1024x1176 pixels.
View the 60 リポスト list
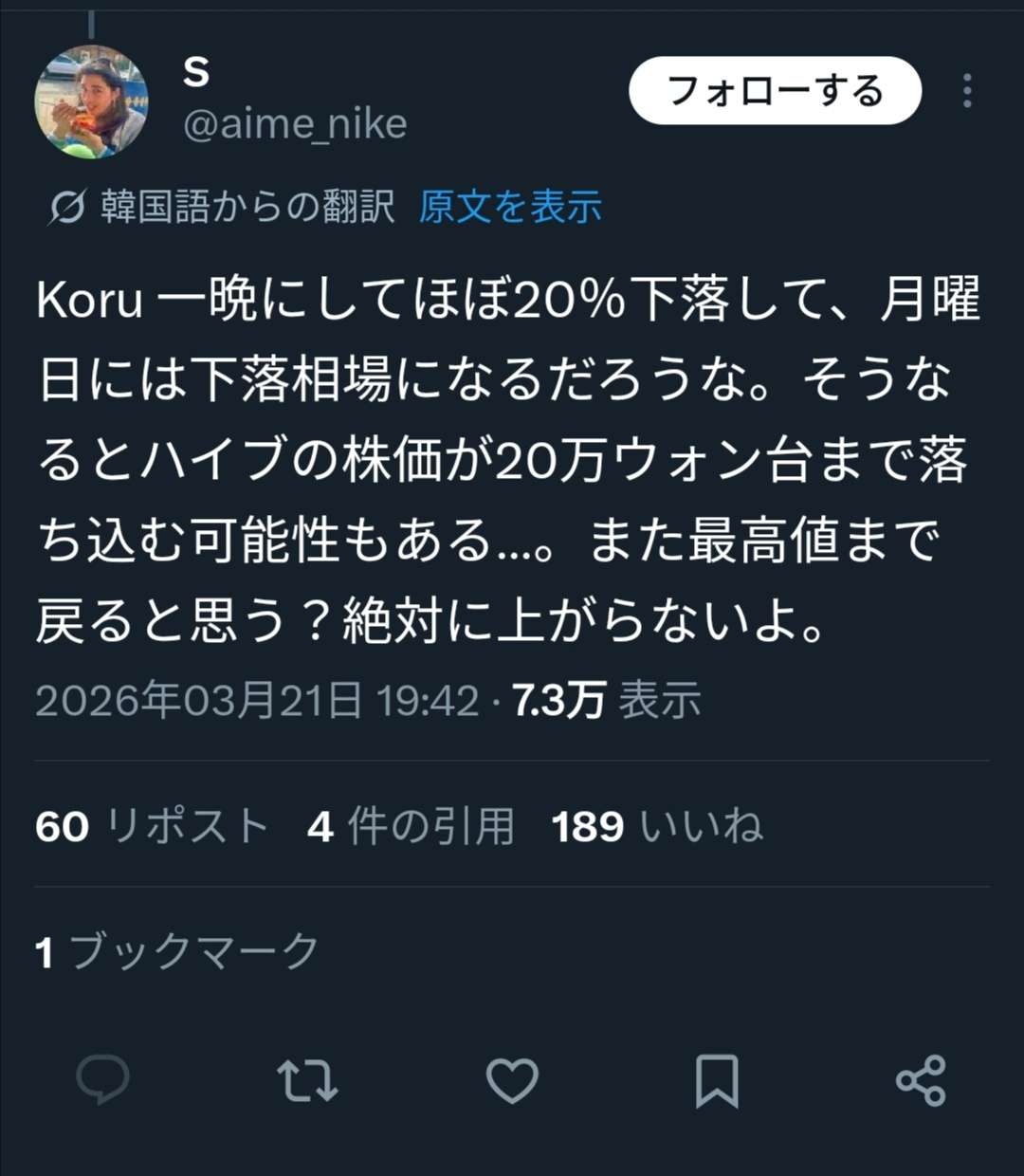pos(152,826)
